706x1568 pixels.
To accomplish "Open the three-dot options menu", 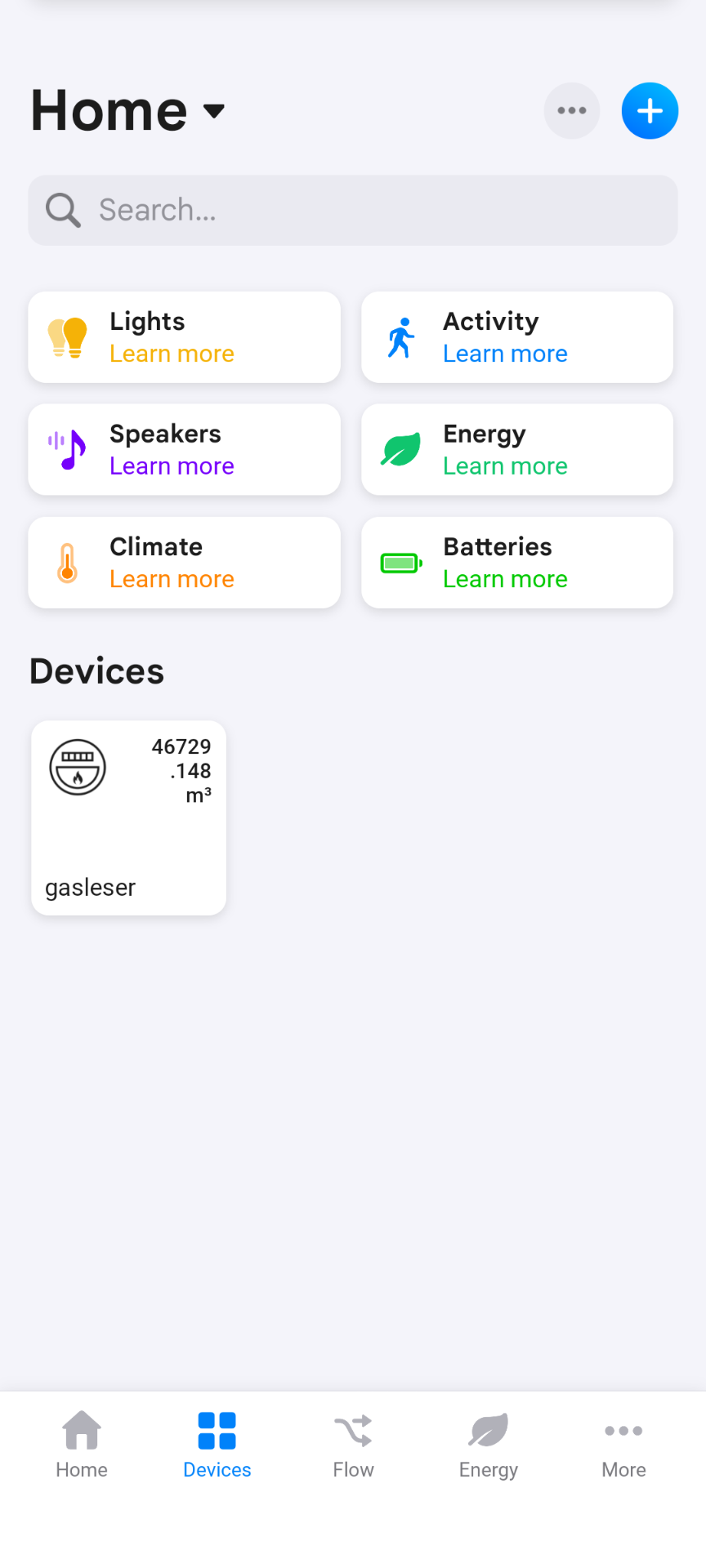I will [571, 111].
